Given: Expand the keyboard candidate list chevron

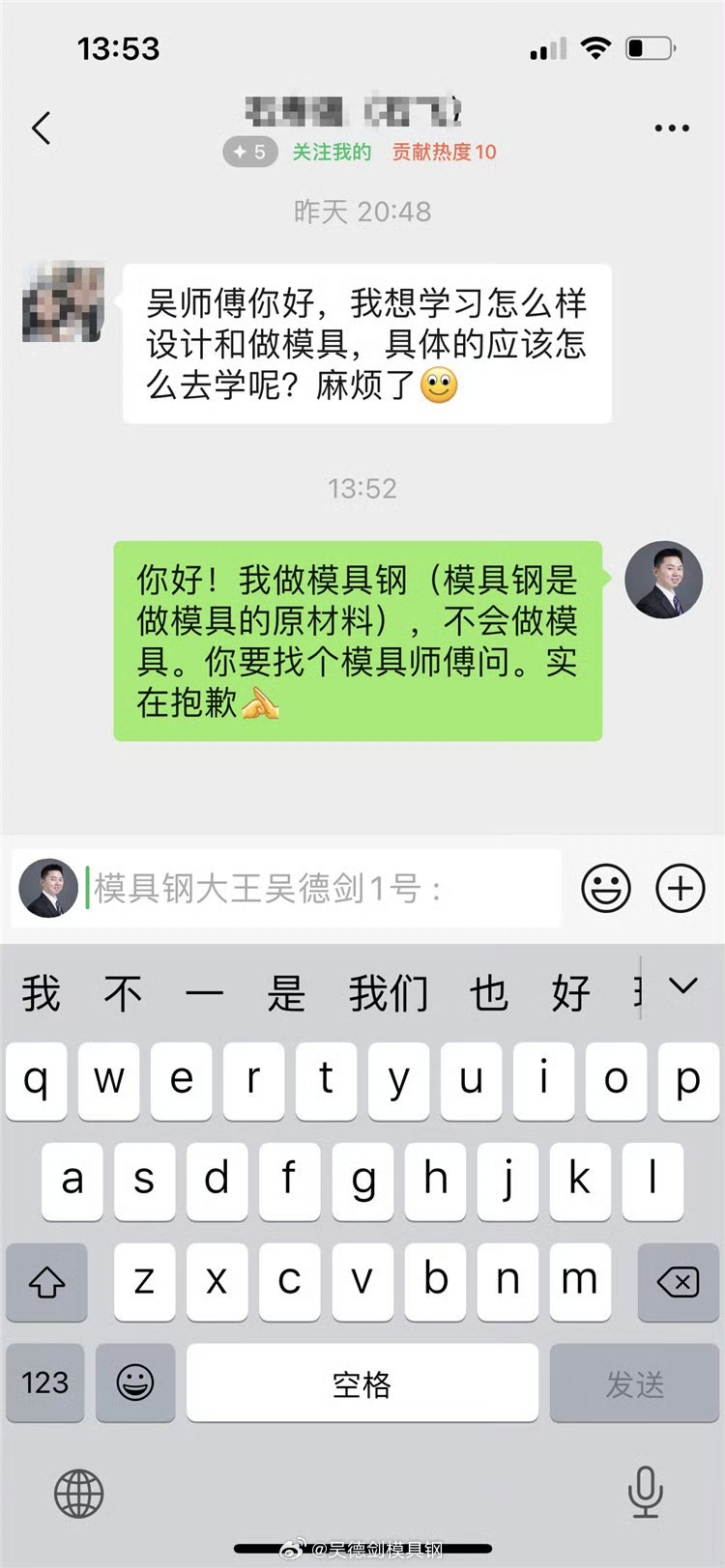Looking at the screenshot, I should coord(683,986).
